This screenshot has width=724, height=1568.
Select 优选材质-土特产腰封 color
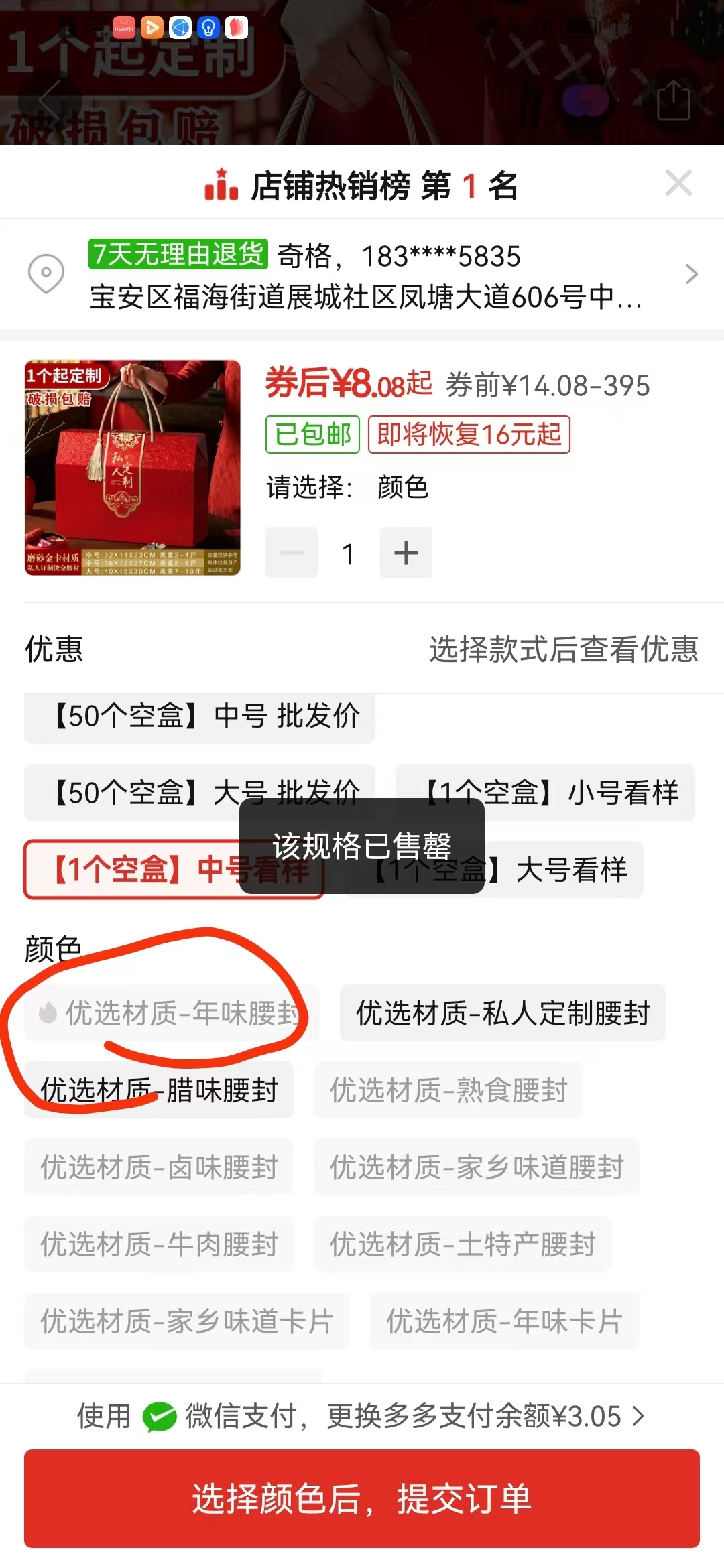pos(462,1244)
